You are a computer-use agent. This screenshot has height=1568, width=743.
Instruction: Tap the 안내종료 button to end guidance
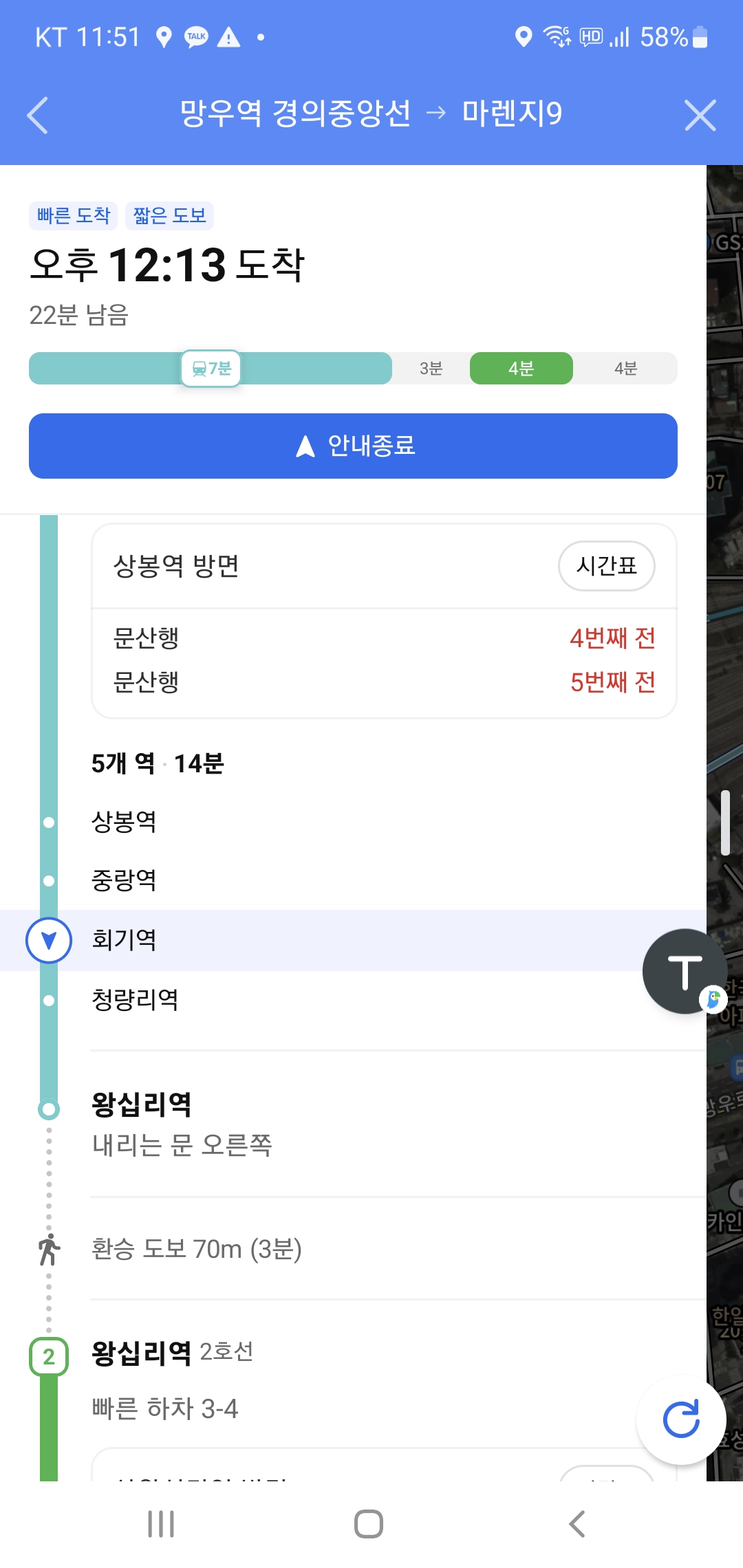(x=353, y=446)
